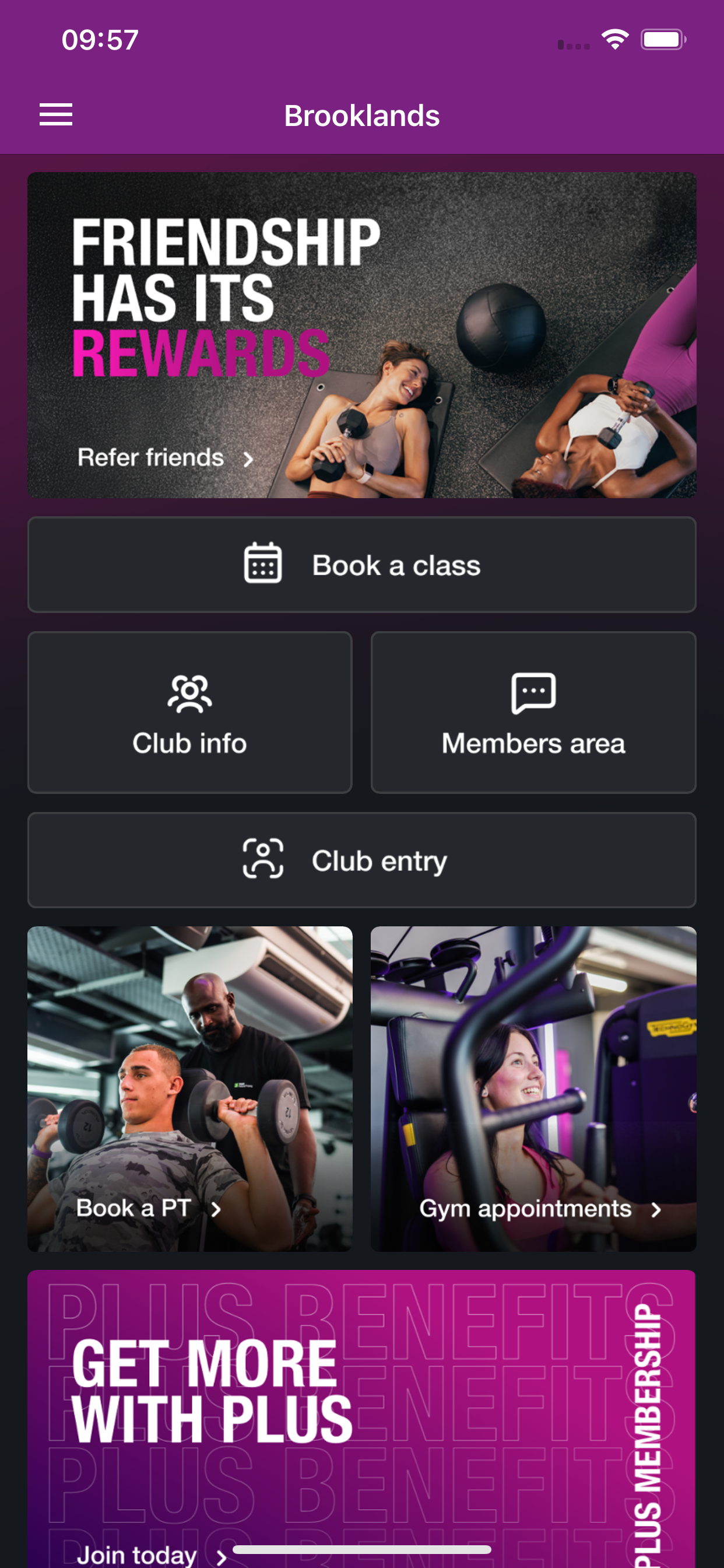
Task: Tap the cellular signal indicator
Action: pos(572,45)
